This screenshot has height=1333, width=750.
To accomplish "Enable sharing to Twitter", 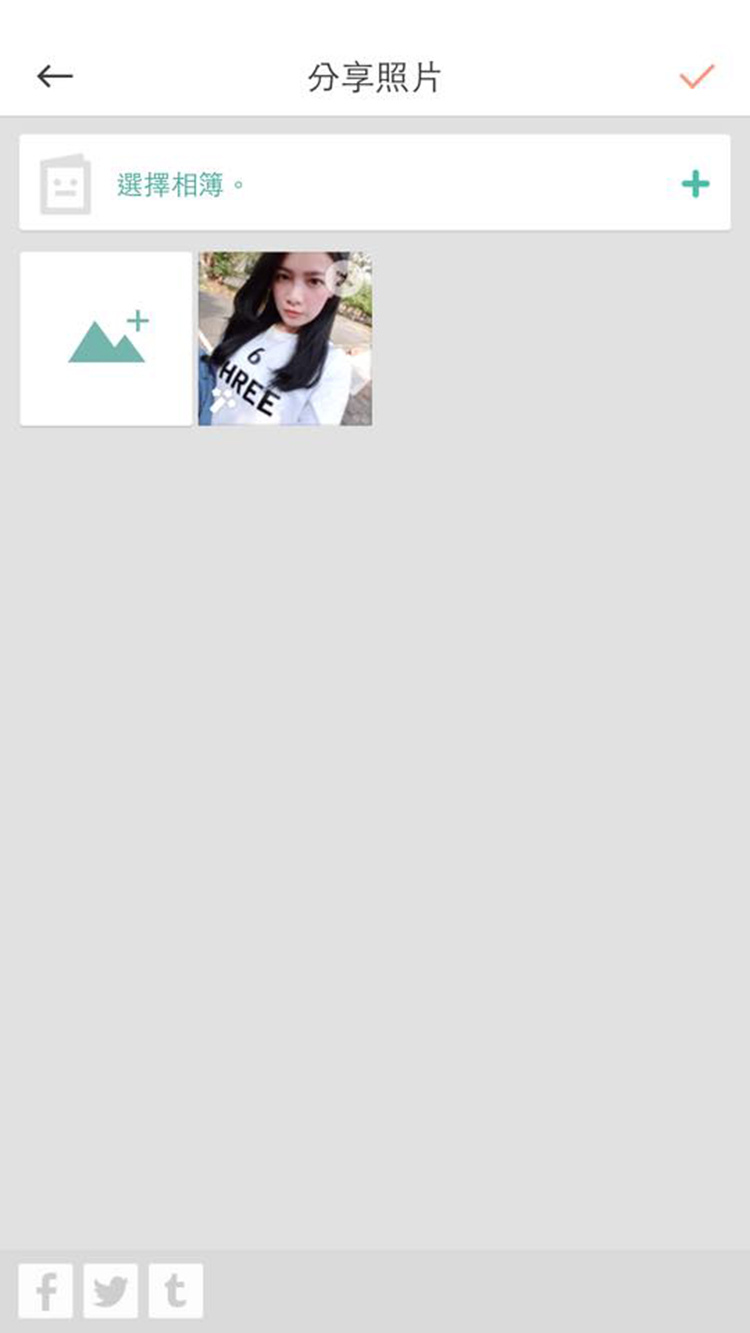I will [x=111, y=1290].
